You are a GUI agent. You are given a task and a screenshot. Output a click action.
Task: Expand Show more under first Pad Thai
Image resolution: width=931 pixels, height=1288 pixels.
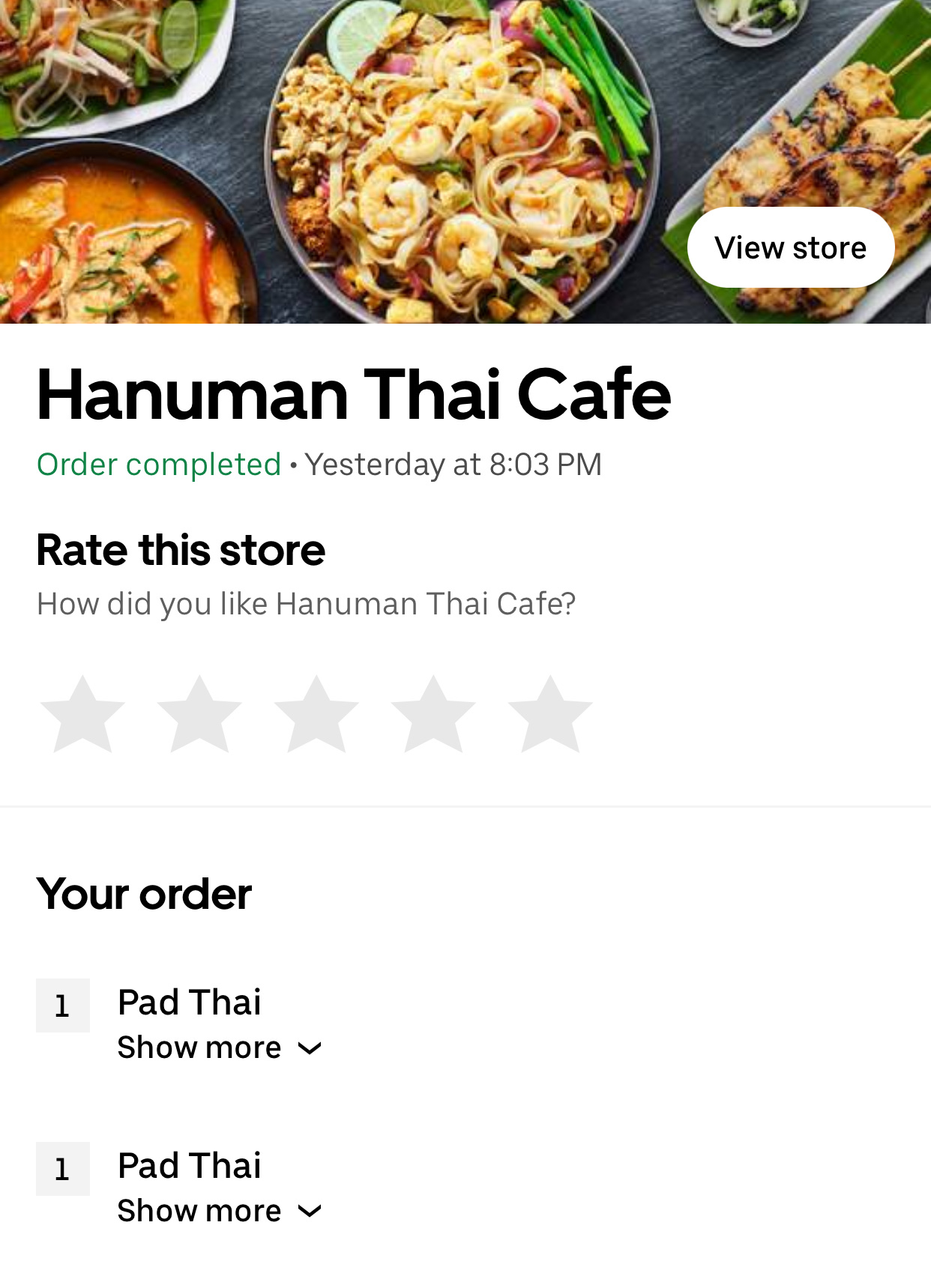pyautogui.click(x=219, y=1047)
